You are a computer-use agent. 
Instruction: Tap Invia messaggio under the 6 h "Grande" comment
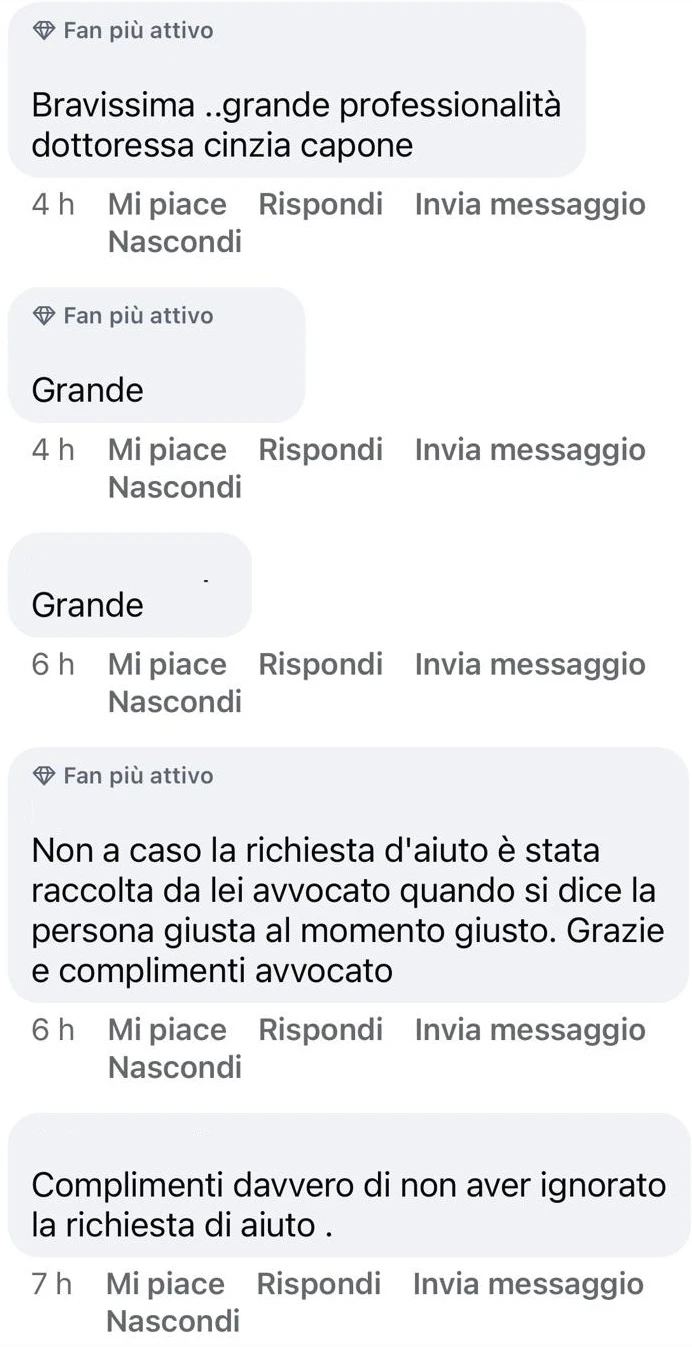click(530, 665)
